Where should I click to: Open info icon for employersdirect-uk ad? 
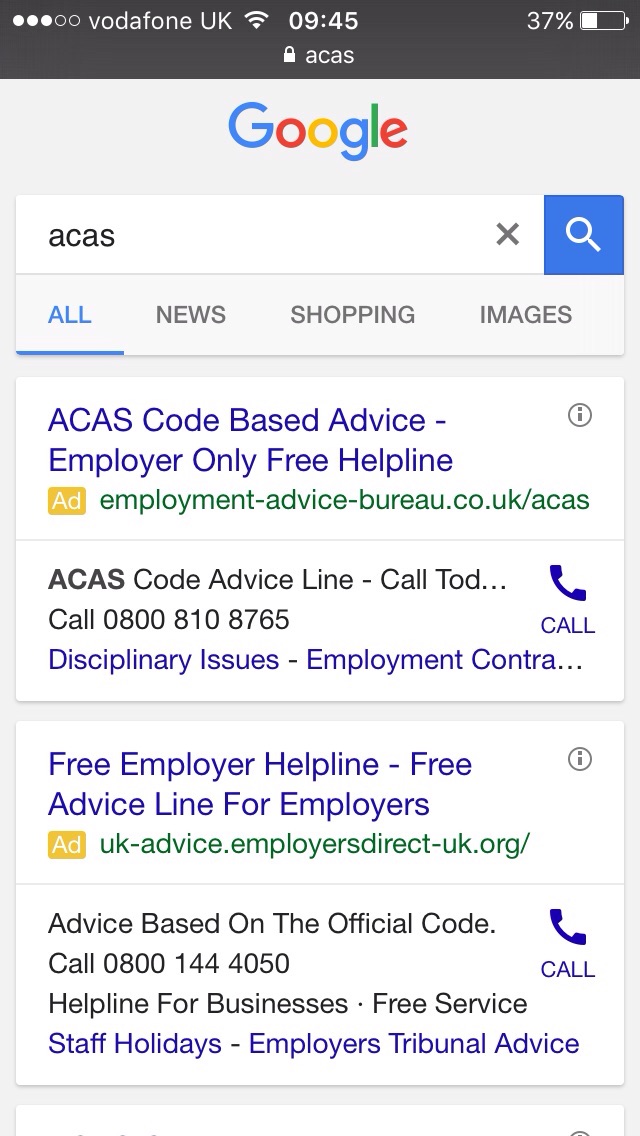(580, 759)
